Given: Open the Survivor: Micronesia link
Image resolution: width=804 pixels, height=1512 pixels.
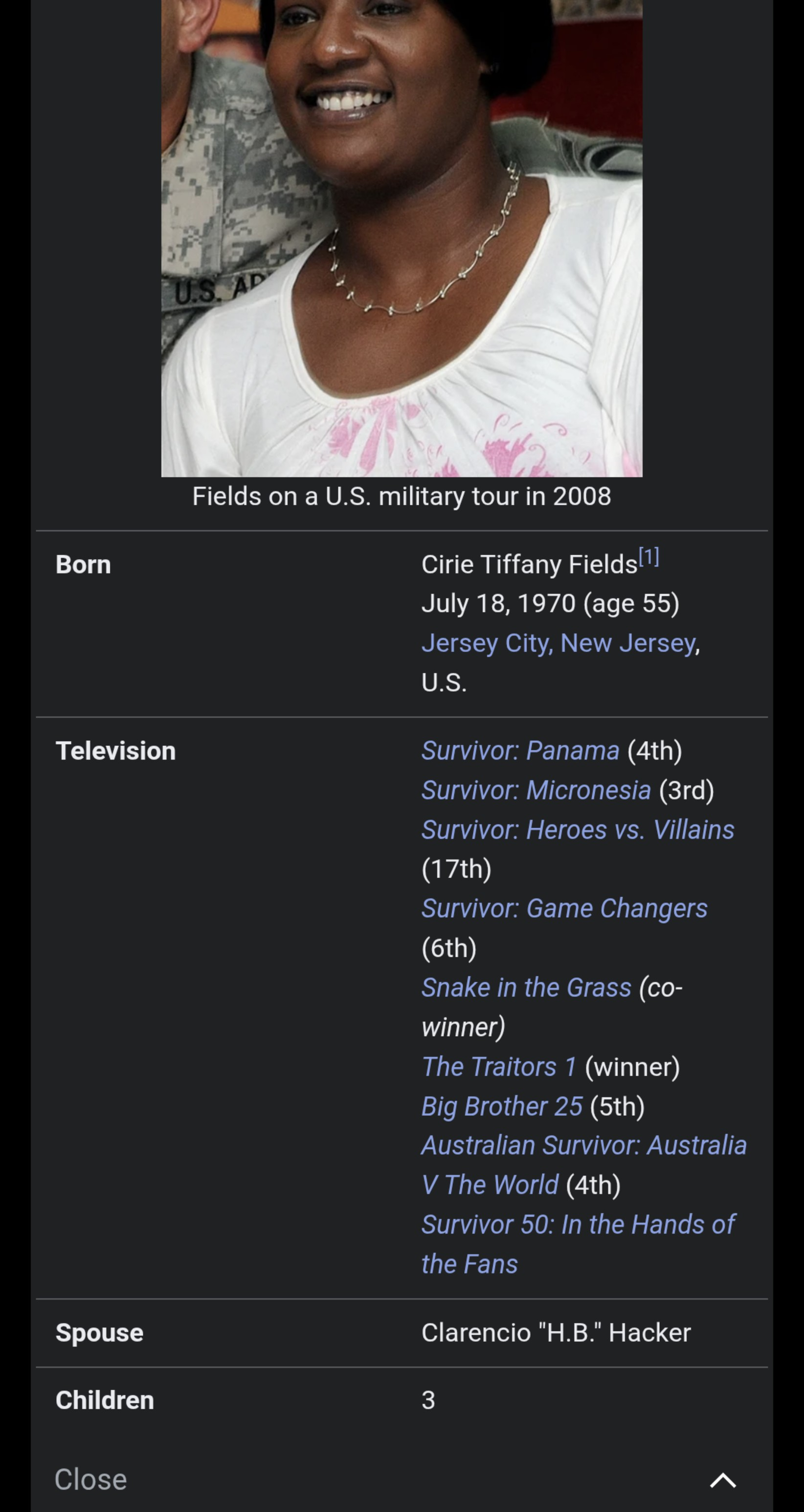Looking at the screenshot, I should click(x=536, y=790).
